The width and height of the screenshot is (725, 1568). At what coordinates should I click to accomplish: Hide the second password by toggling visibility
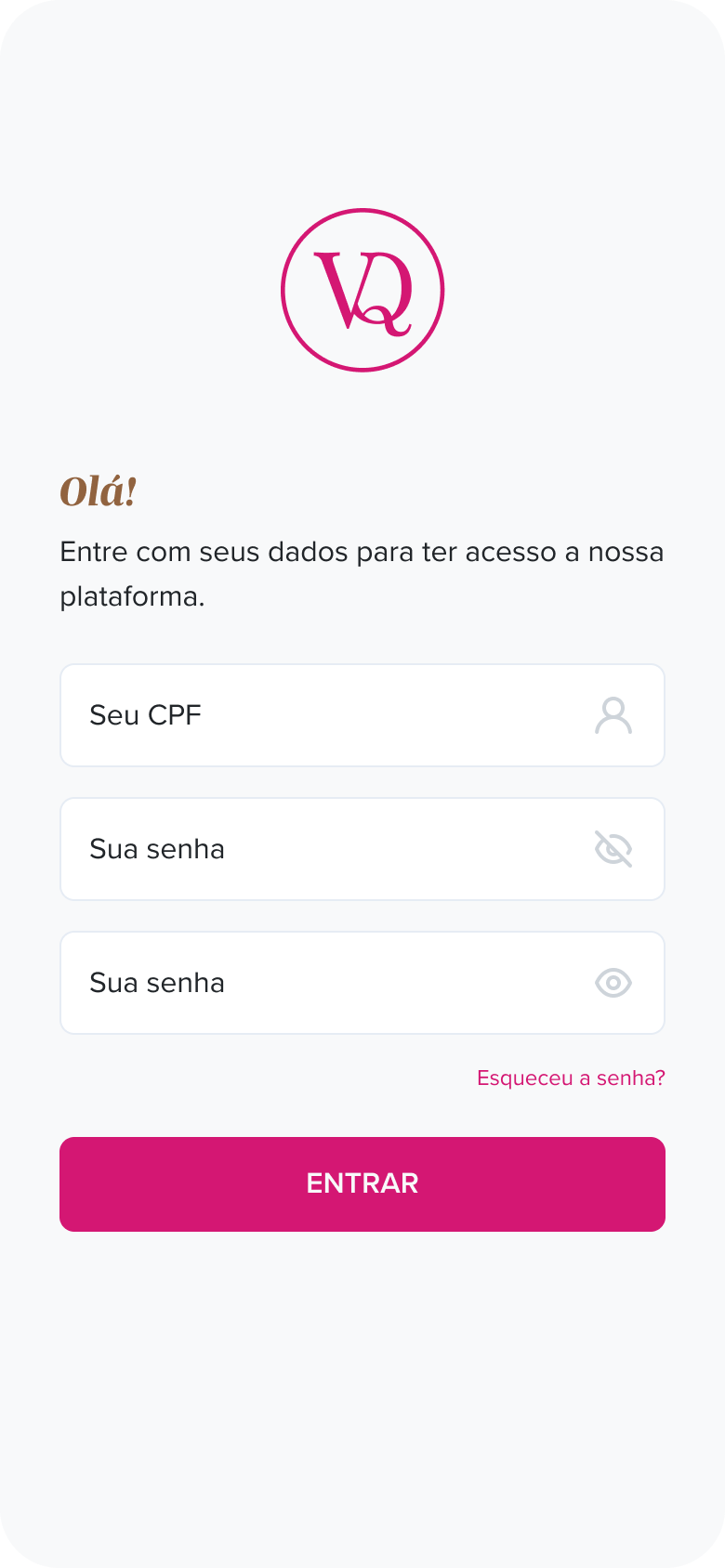[x=613, y=982]
